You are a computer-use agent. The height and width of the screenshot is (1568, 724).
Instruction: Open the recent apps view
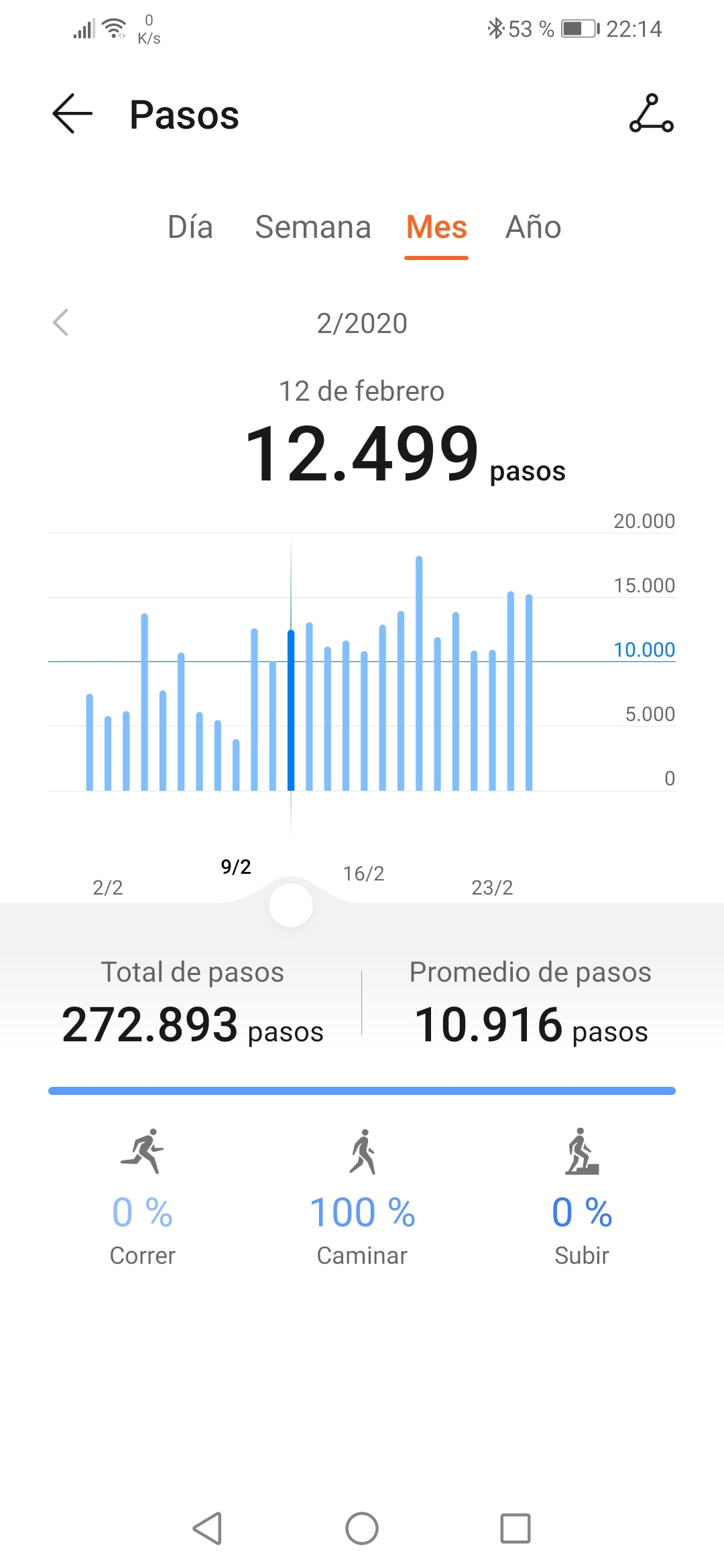pos(516,1528)
